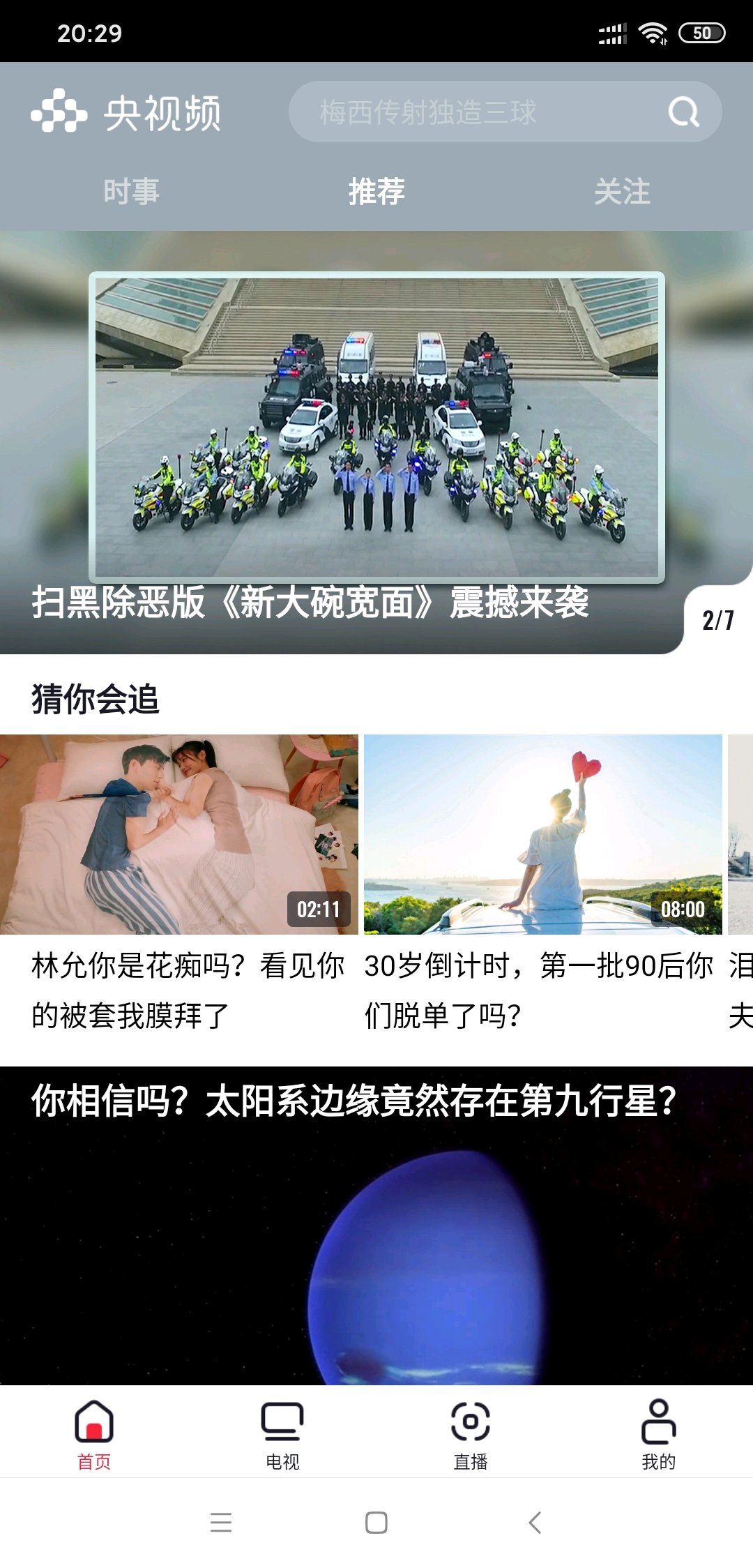Viewport: 753px width, 1568px height.
Task: Open the 30岁倒计时 video card
Action: pyautogui.click(x=542, y=834)
